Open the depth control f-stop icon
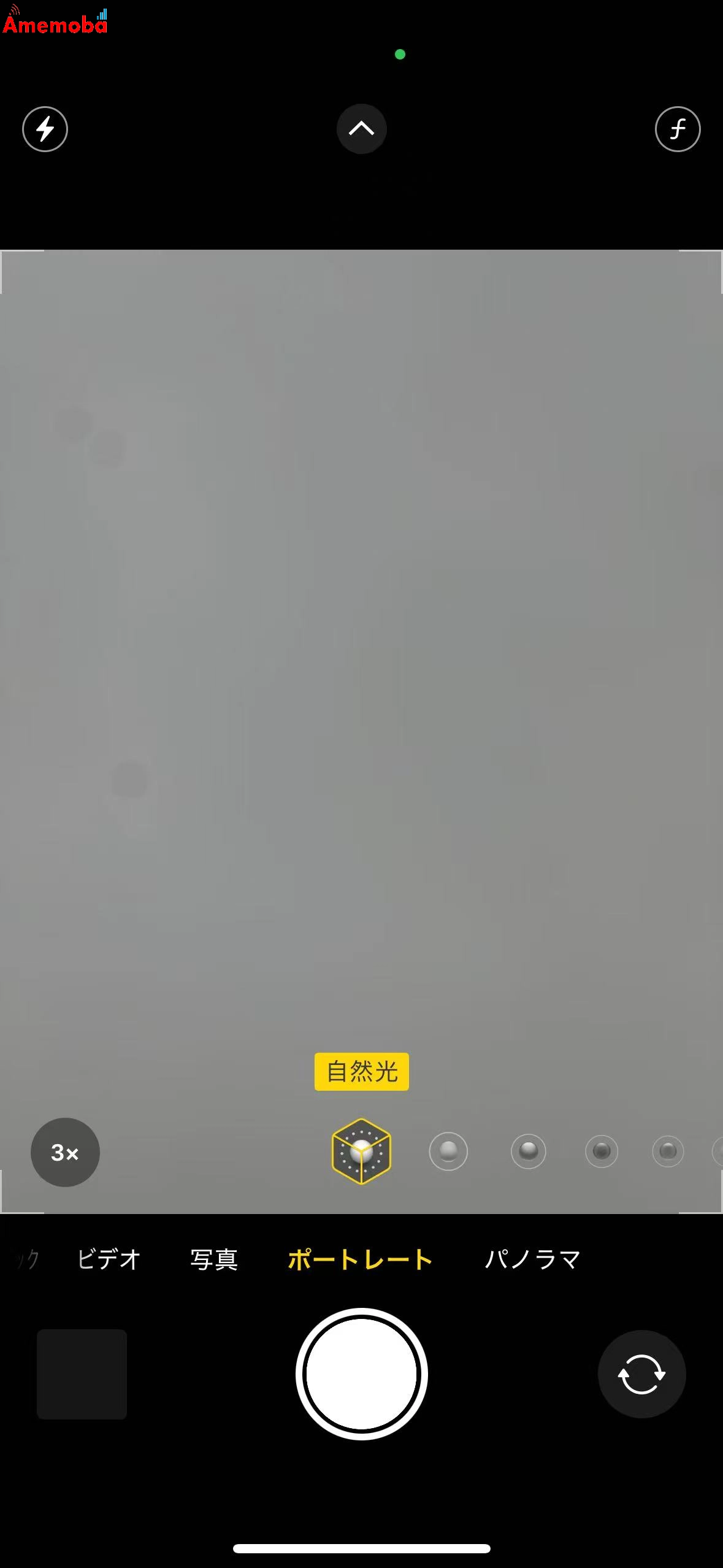The image size is (723, 1568). (x=678, y=129)
